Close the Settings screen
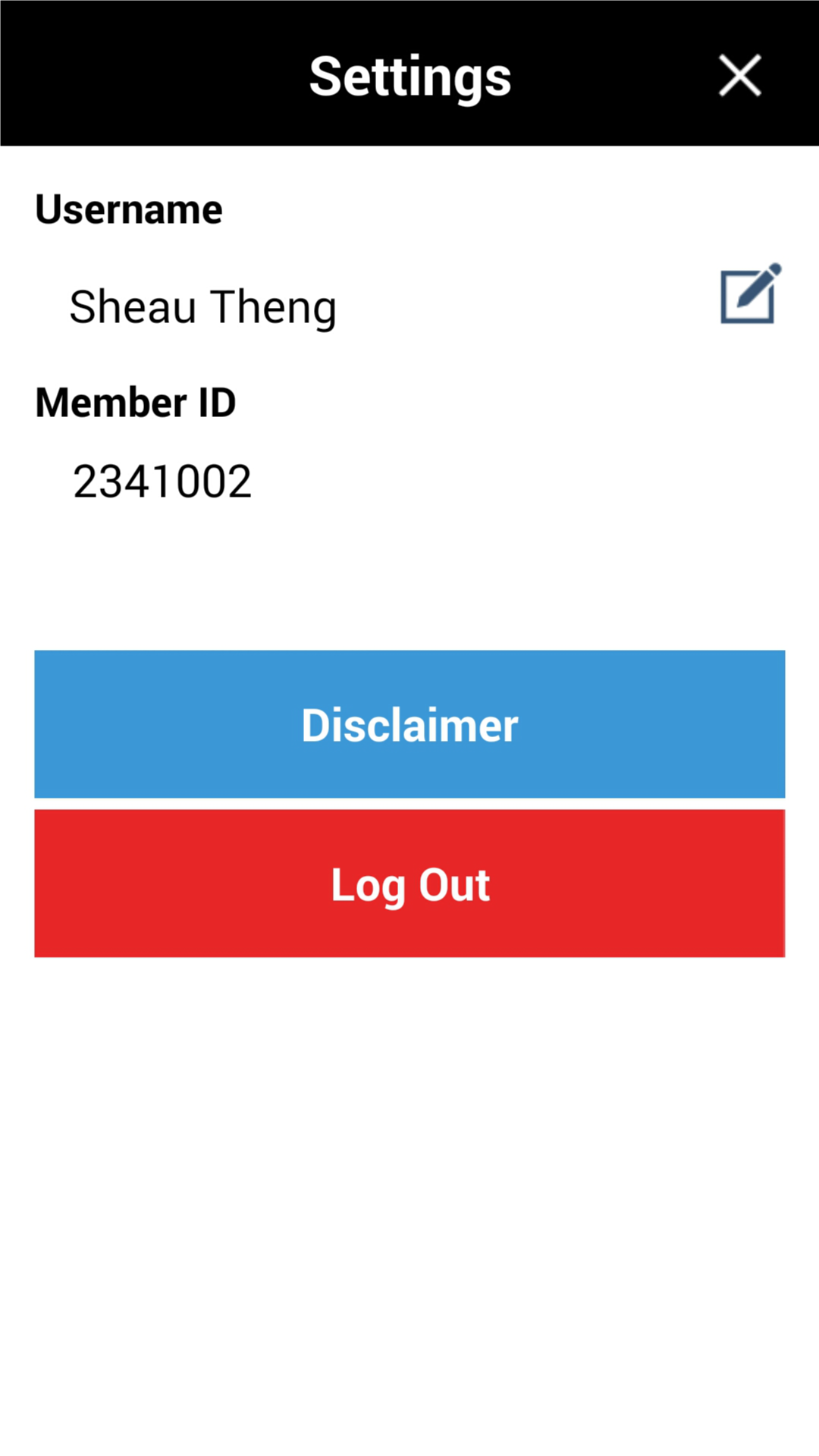This screenshot has height=1456, width=819. click(739, 76)
